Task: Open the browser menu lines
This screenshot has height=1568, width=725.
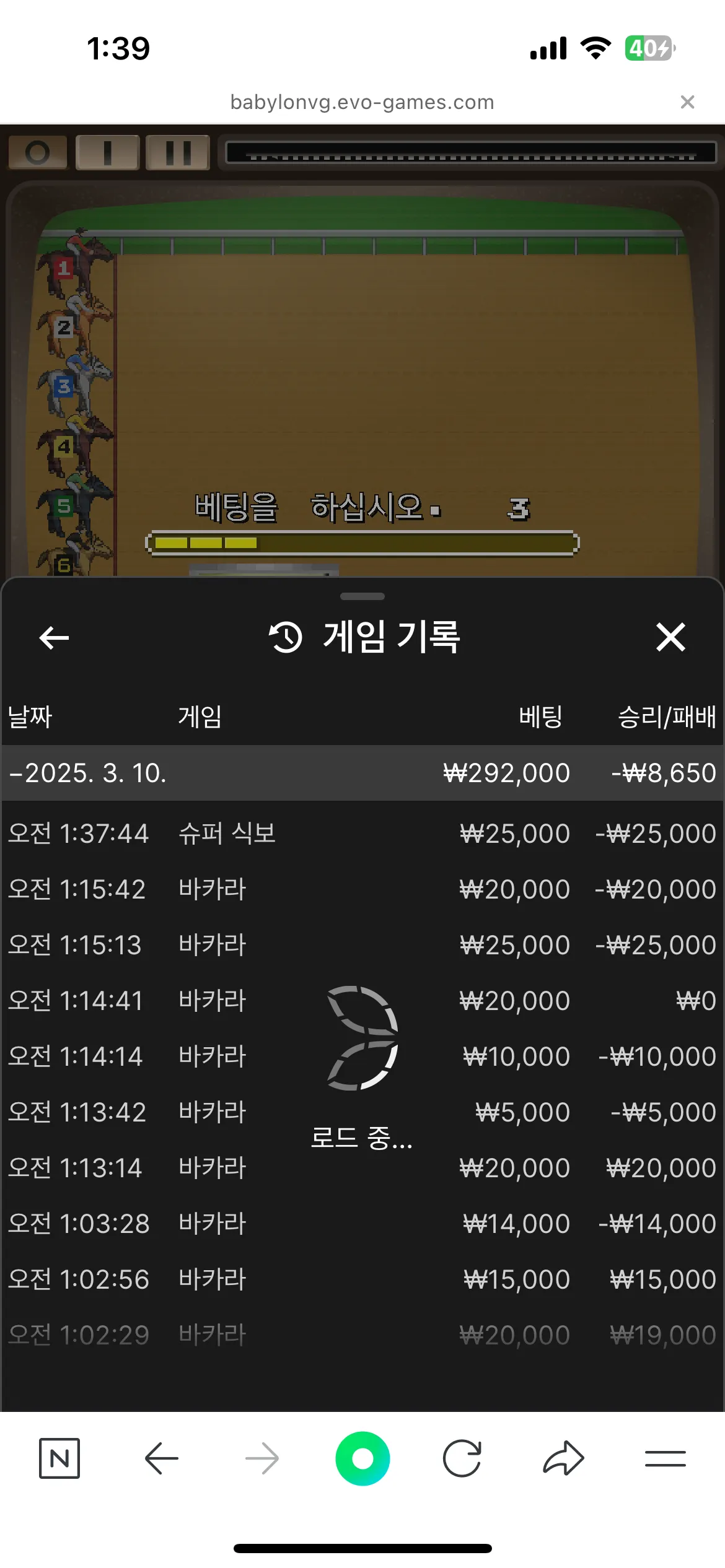Action: coord(665,1458)
